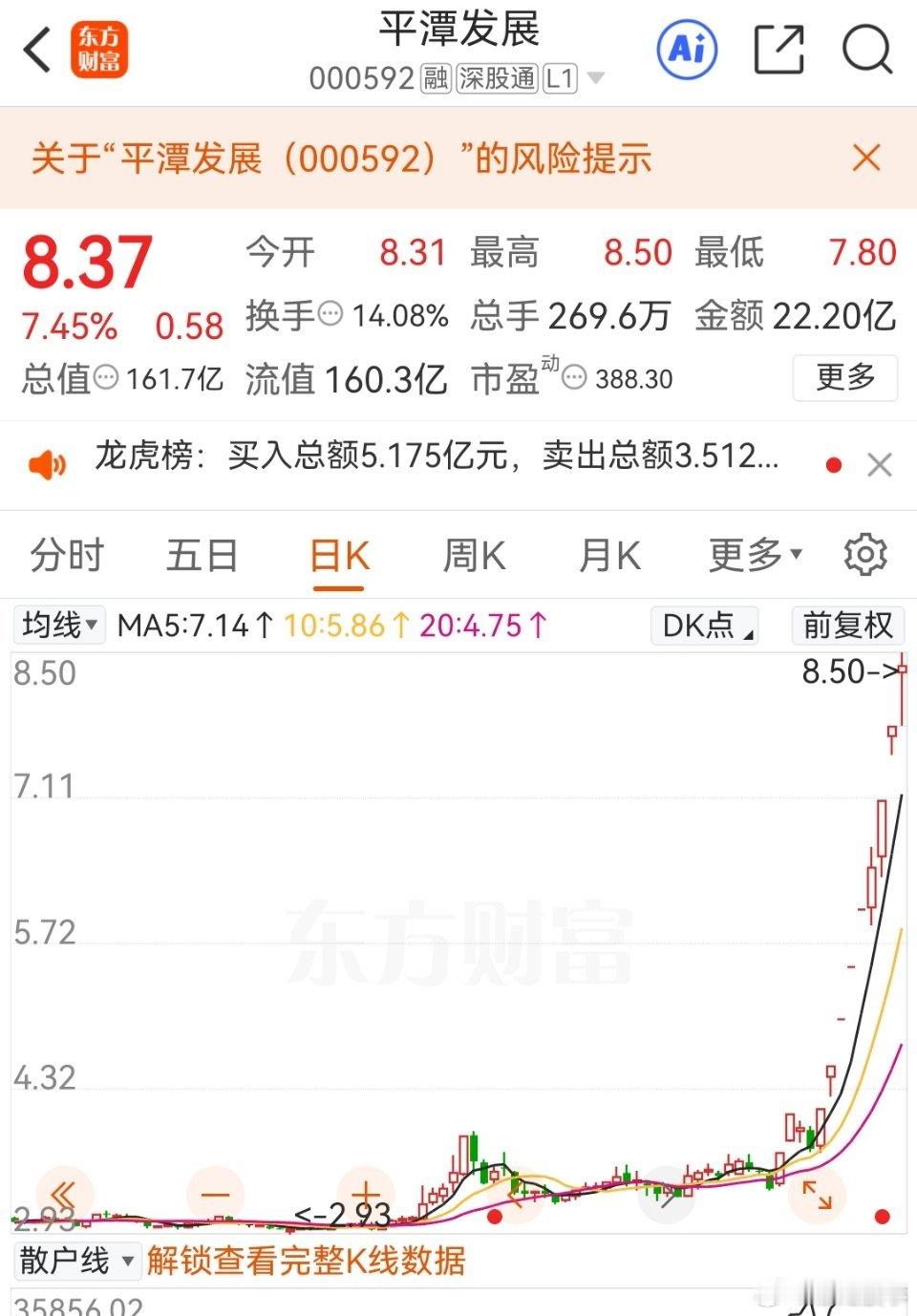The height and width of the screenshot is (1316, 917).
Task: Open the 解锁查看完整K线数据 link
Action: [304, 1261]
